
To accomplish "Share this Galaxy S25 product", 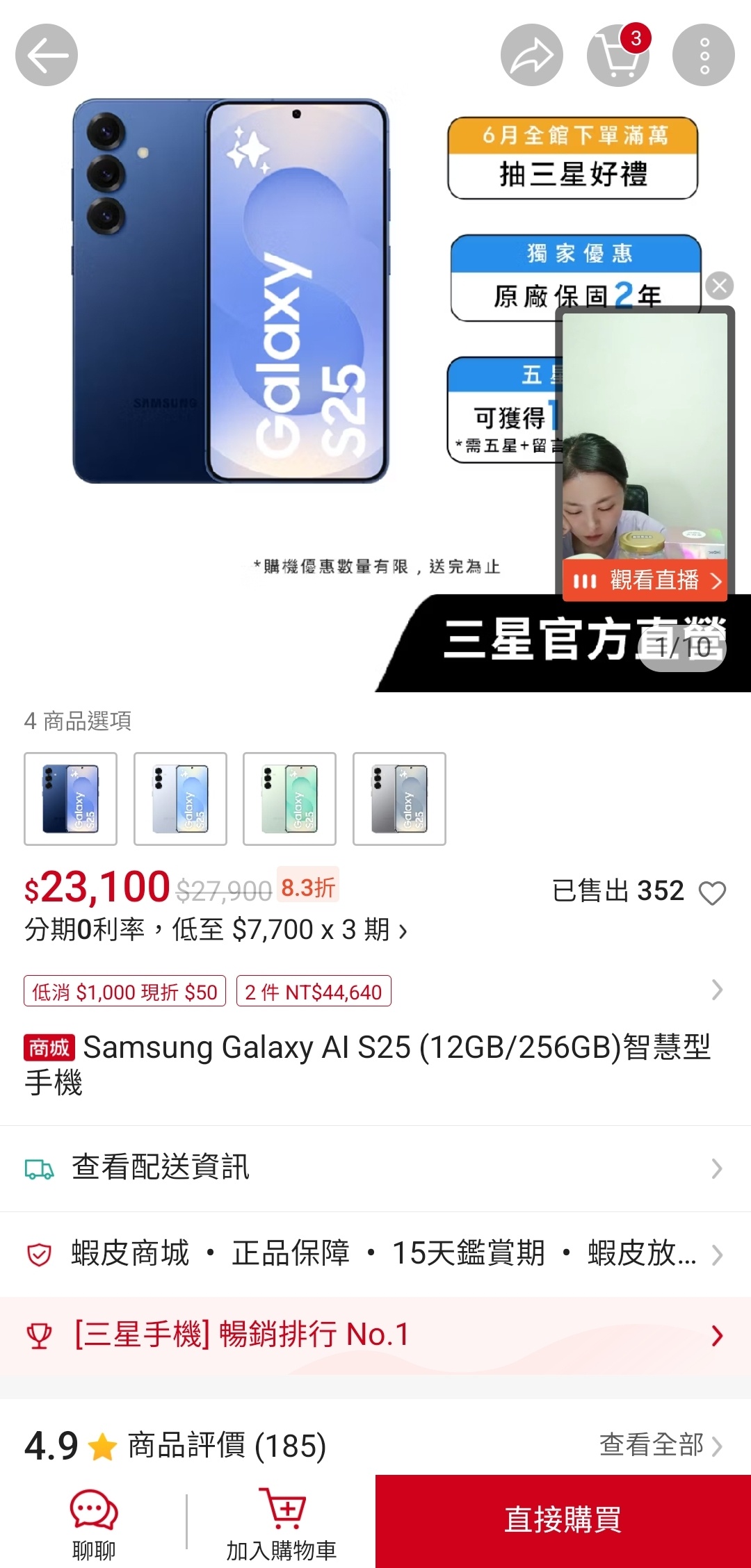I will coord(532,55).
